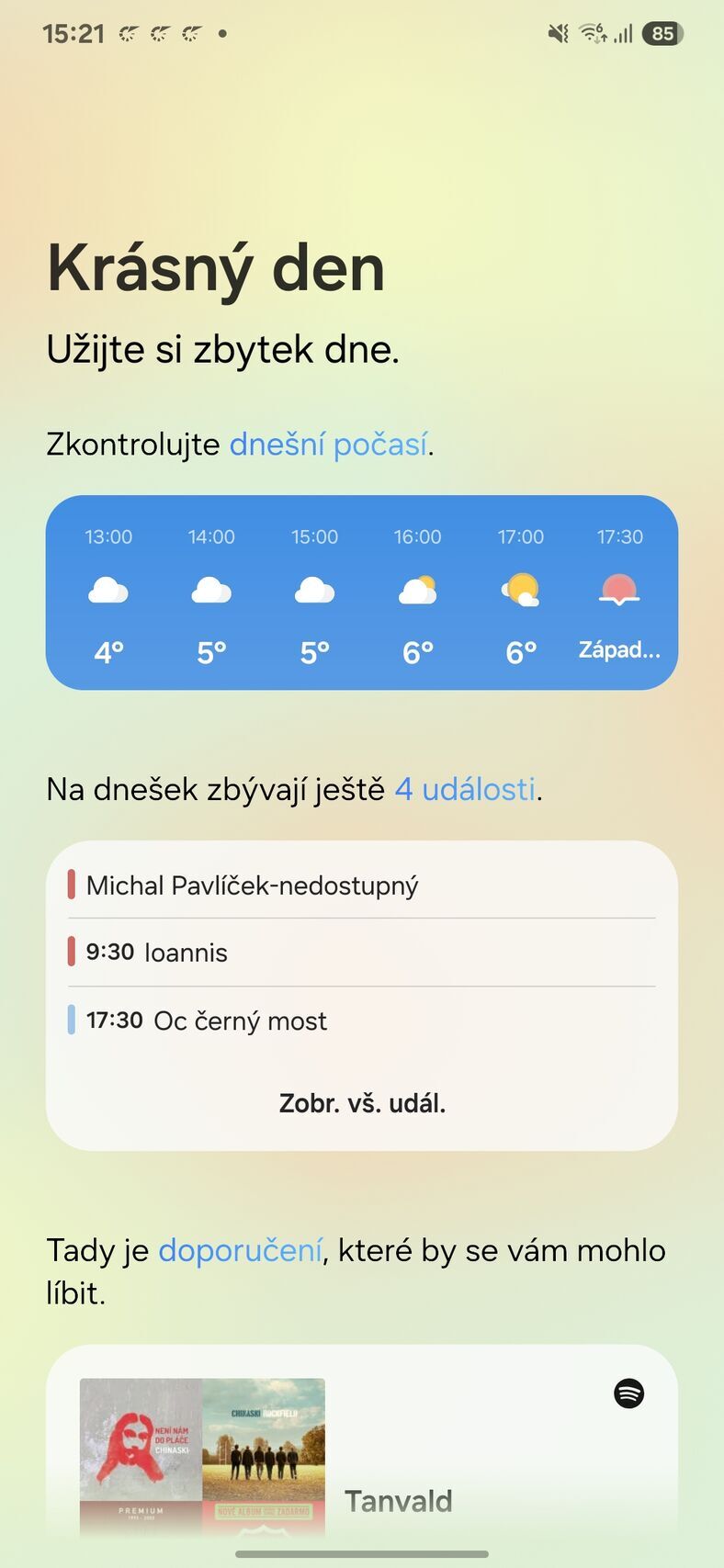The width and height of the screenshot is (724, 1568).
Task: Open the dnešní počasí link
Action: click(331, 445)
